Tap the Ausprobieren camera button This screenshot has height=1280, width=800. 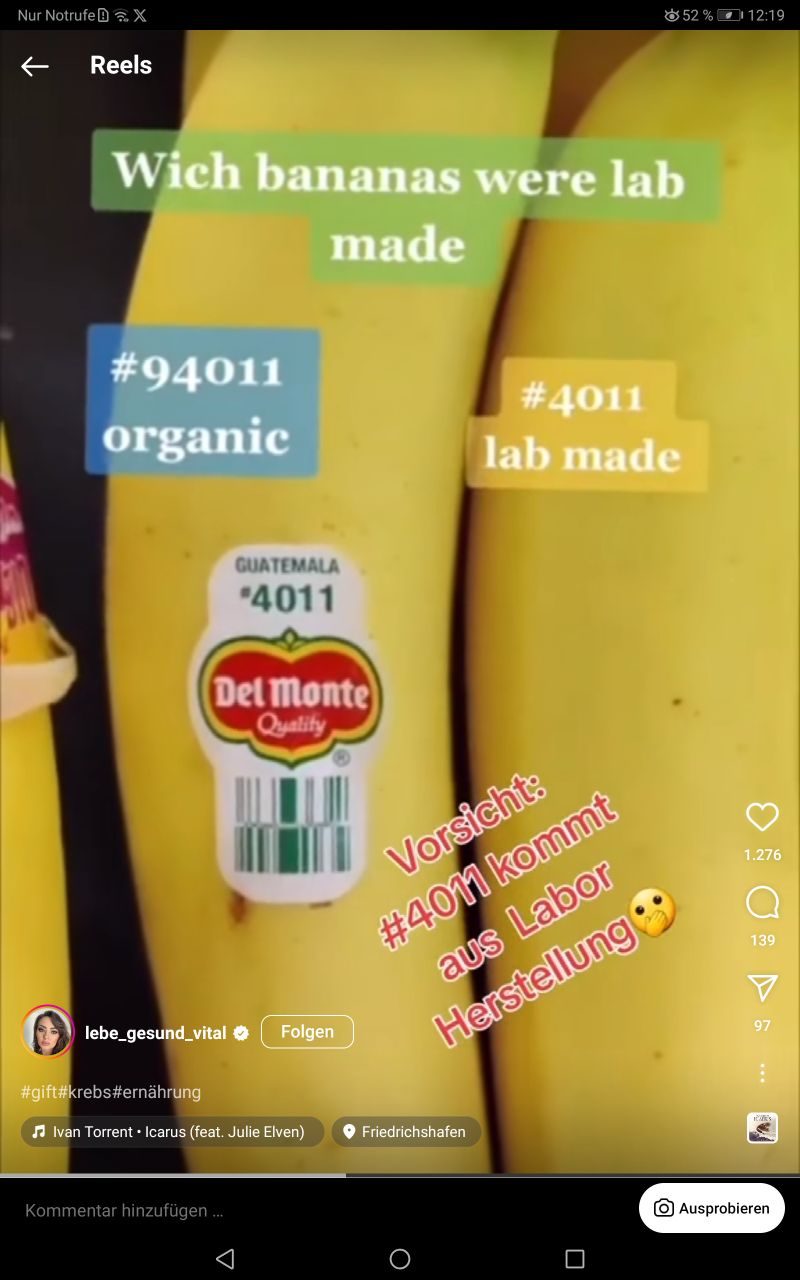click(712, 1208)
